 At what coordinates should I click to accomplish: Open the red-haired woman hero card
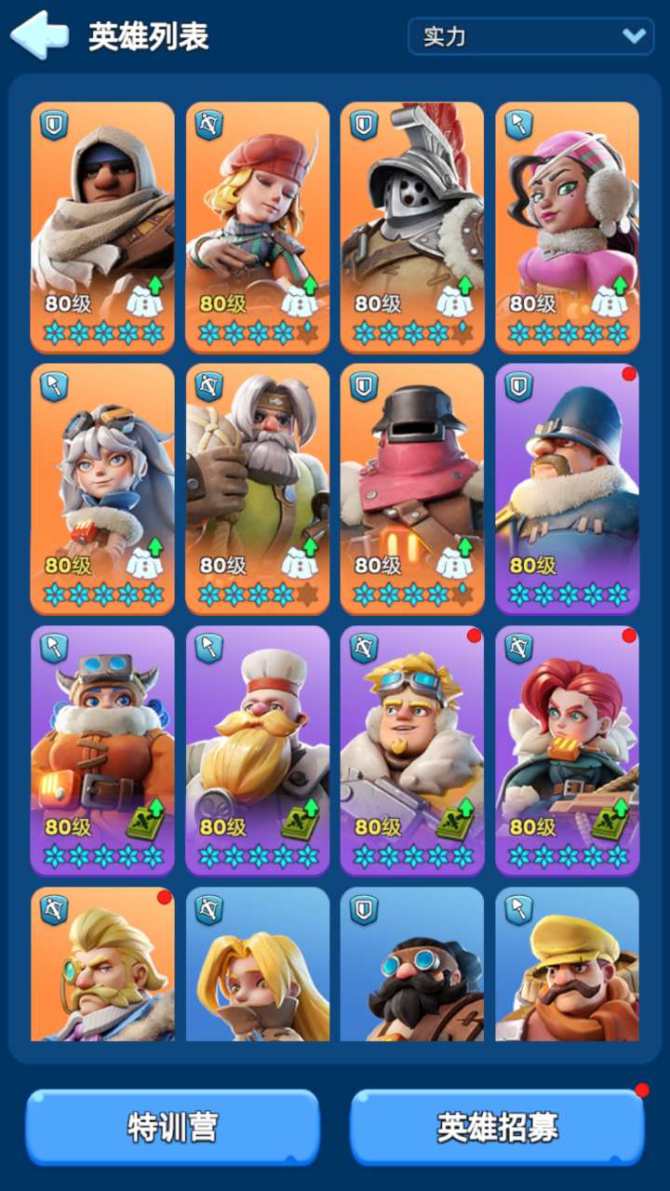tap(567, 750)
